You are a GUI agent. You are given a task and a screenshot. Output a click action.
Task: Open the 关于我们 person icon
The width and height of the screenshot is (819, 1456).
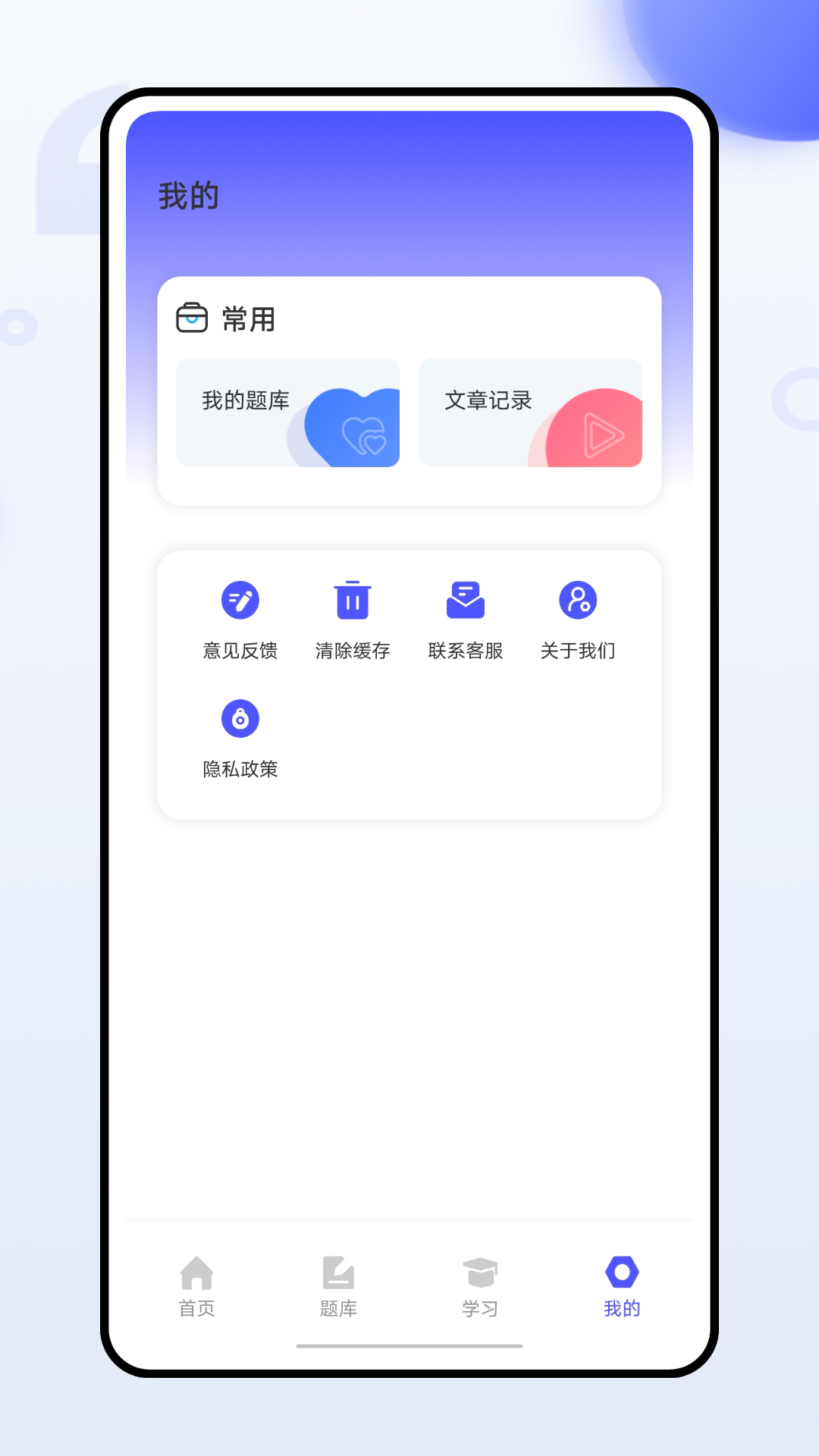[x=578, y=599]
